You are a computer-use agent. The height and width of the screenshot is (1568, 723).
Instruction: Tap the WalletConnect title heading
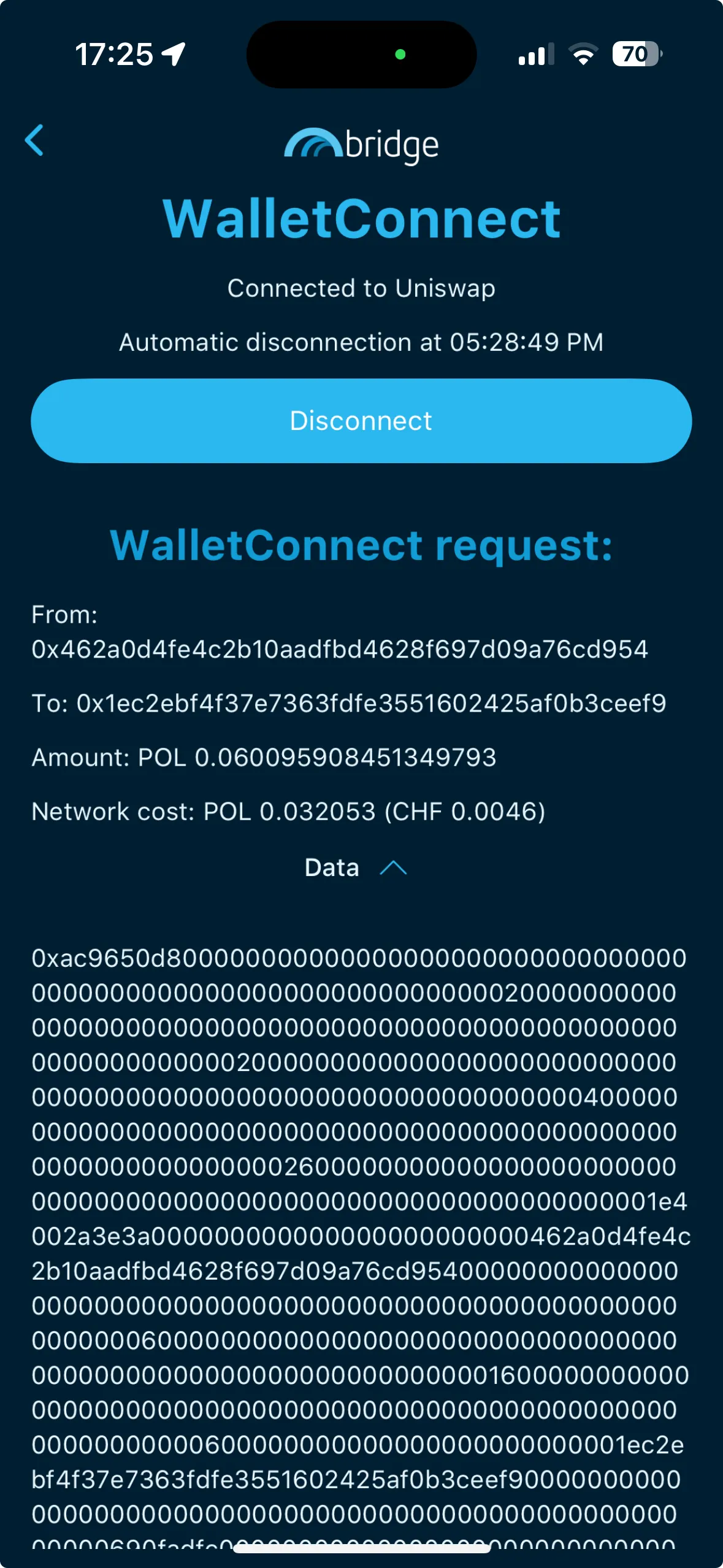[x=361, y=219]
